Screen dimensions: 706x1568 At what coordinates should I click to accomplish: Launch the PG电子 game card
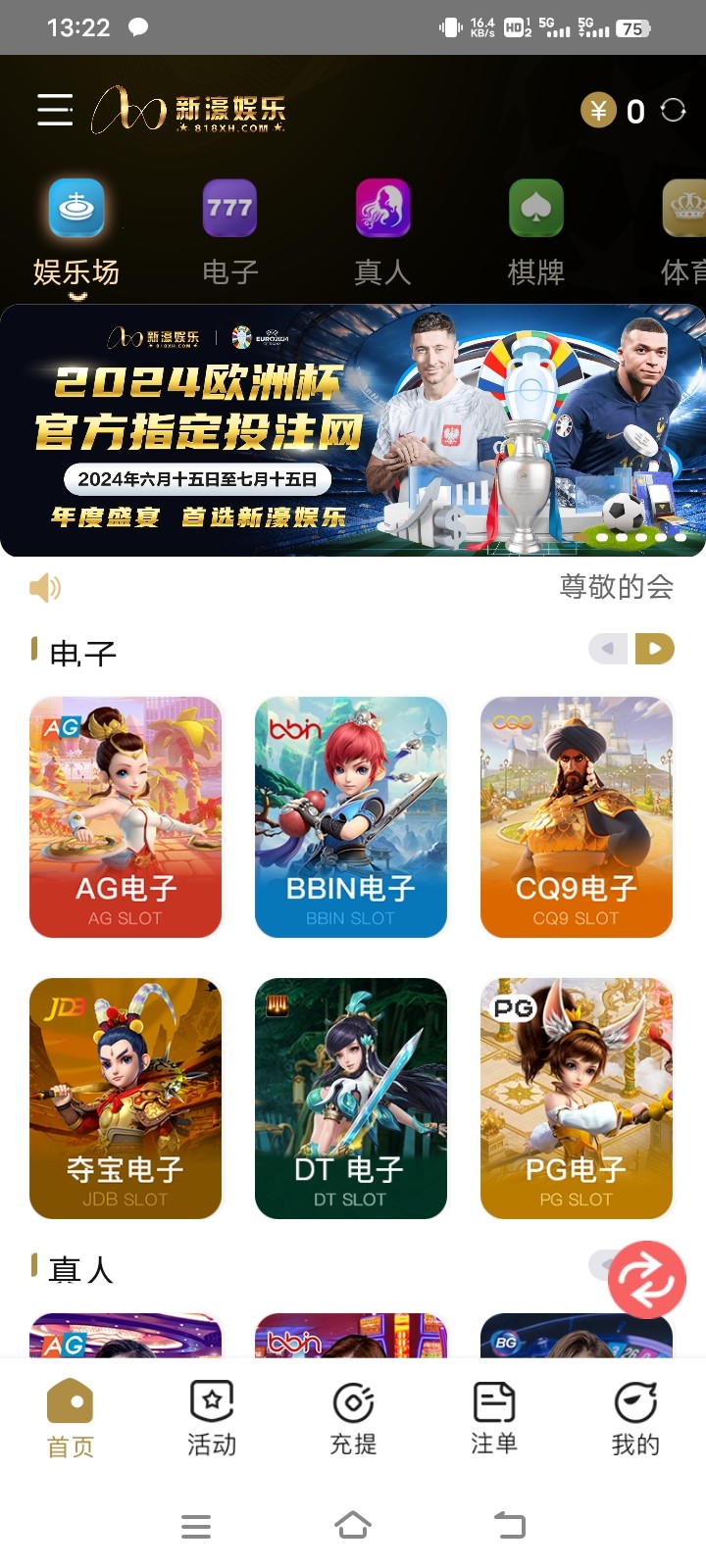[577, 1100]
